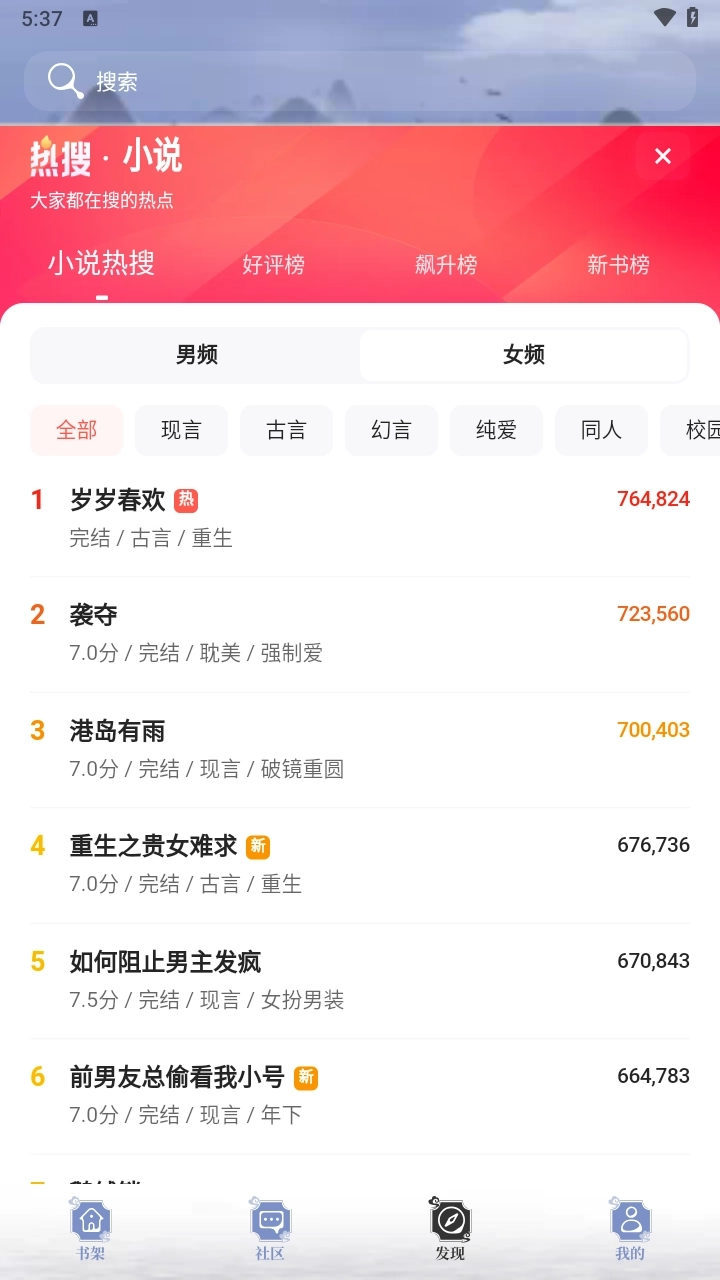Tap the search input field
The height and width of the screenshot is (1280, 720).
[x=300, y=81]
